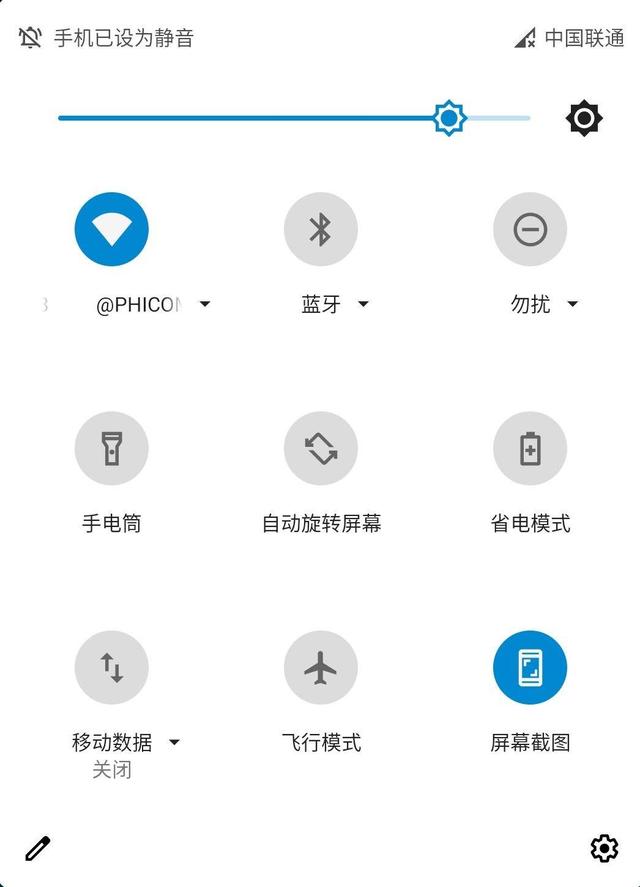Edit quick settings tiles with pencil
Screen dimensions: 640x887
coord(37,849)
